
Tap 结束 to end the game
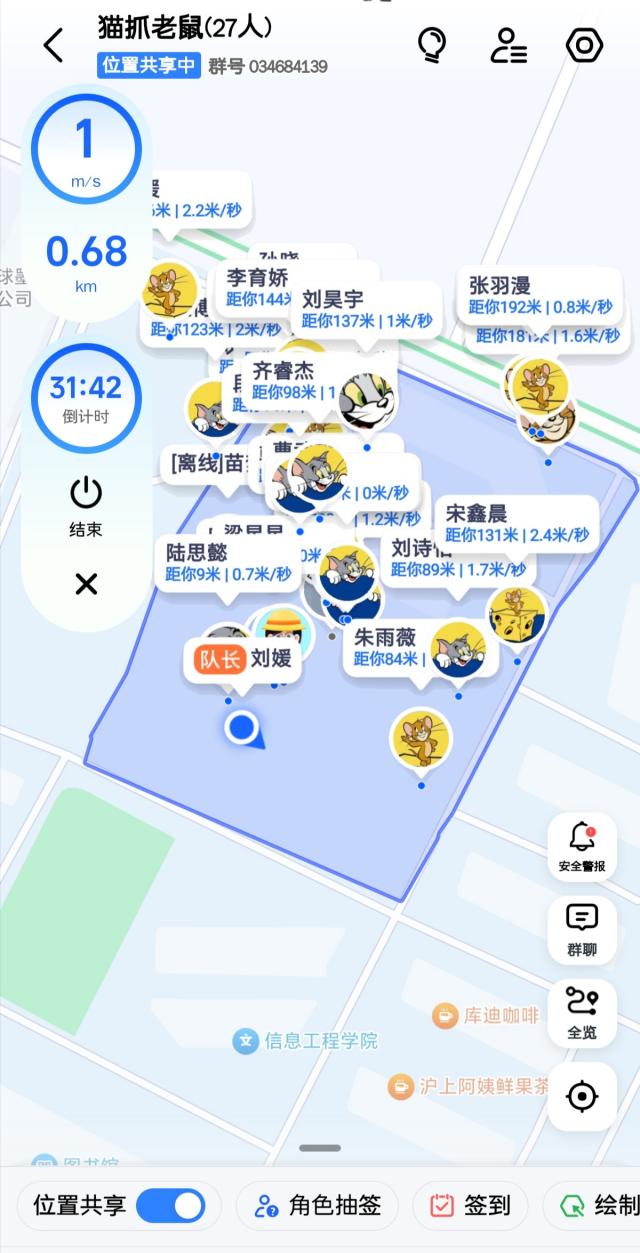pyautogui.click(x=86, y=506)
